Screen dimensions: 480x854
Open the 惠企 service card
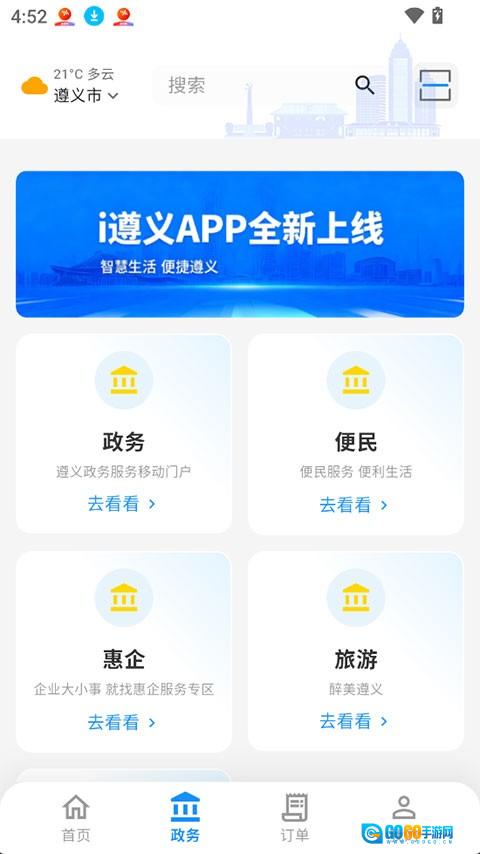pyautogui.click(x=124, y=651)
